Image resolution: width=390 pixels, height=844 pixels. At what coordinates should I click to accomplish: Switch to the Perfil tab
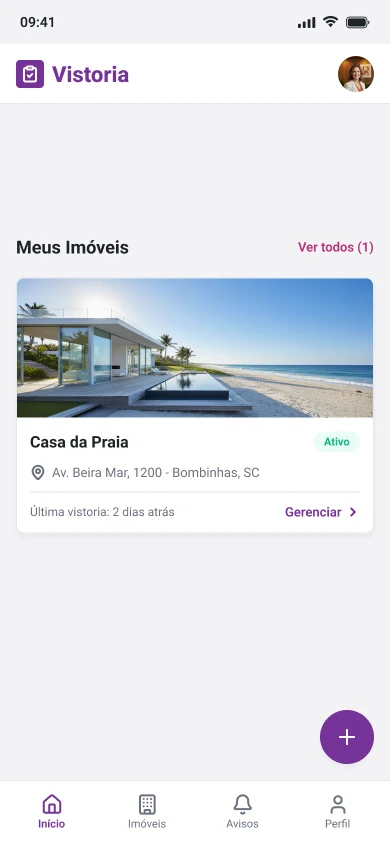tap(337, 812)
